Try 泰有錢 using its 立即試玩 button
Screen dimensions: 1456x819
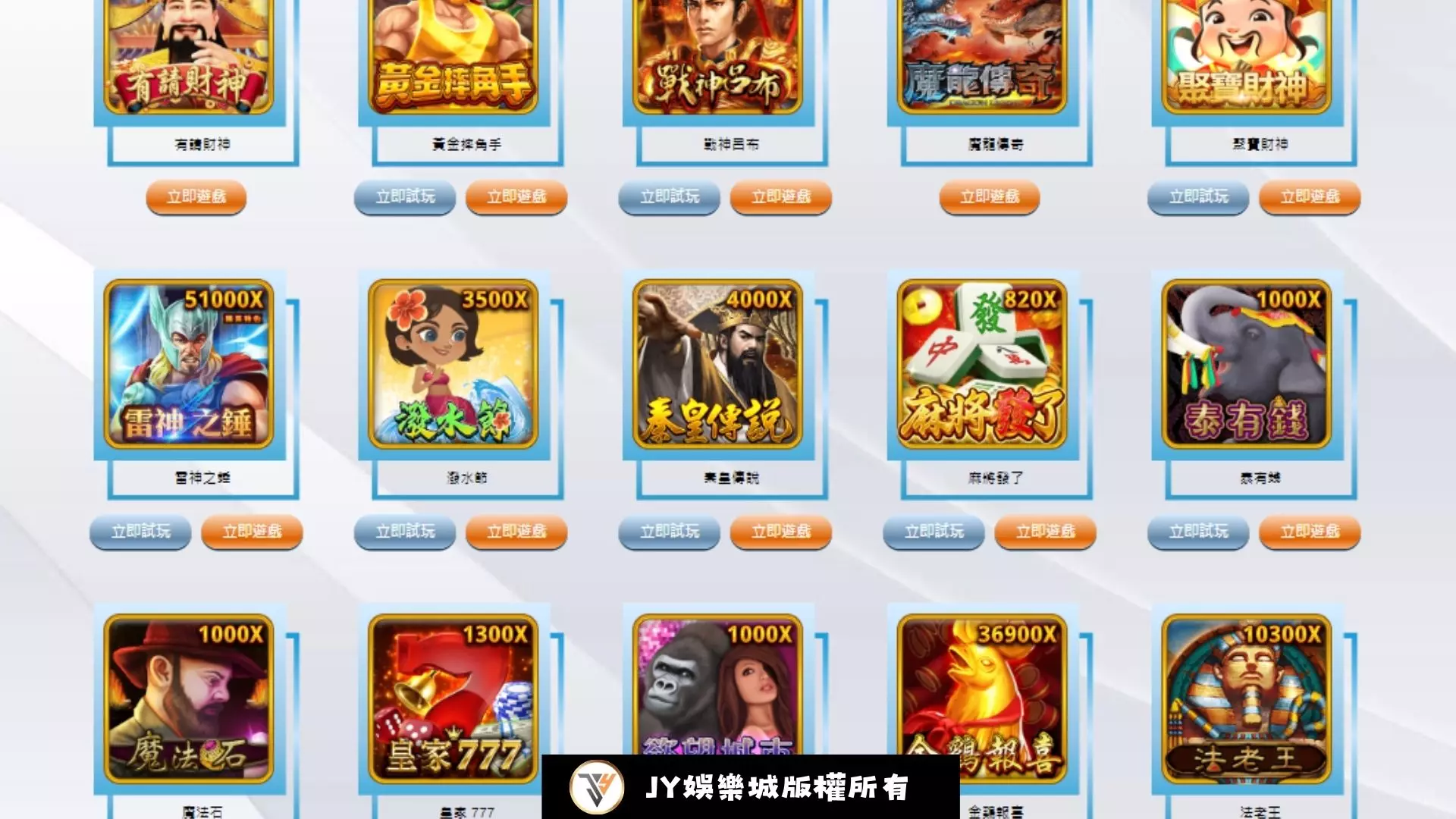pos(1198,532)
